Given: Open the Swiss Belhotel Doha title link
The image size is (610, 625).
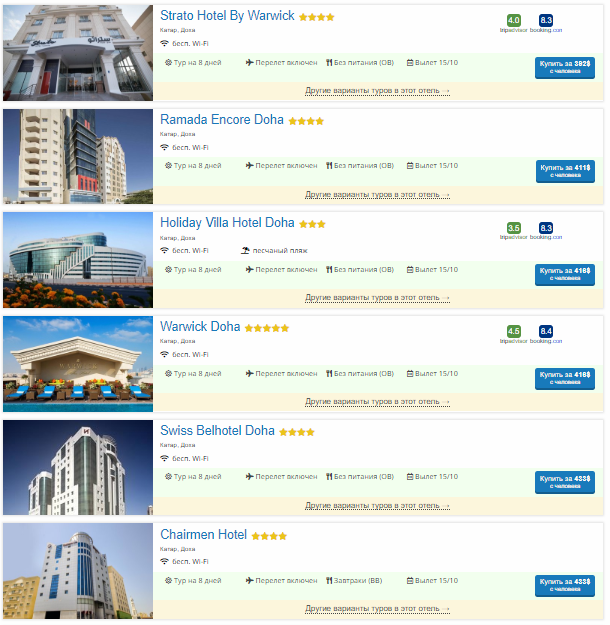Looking at the screenshot, I should (217, 431).
